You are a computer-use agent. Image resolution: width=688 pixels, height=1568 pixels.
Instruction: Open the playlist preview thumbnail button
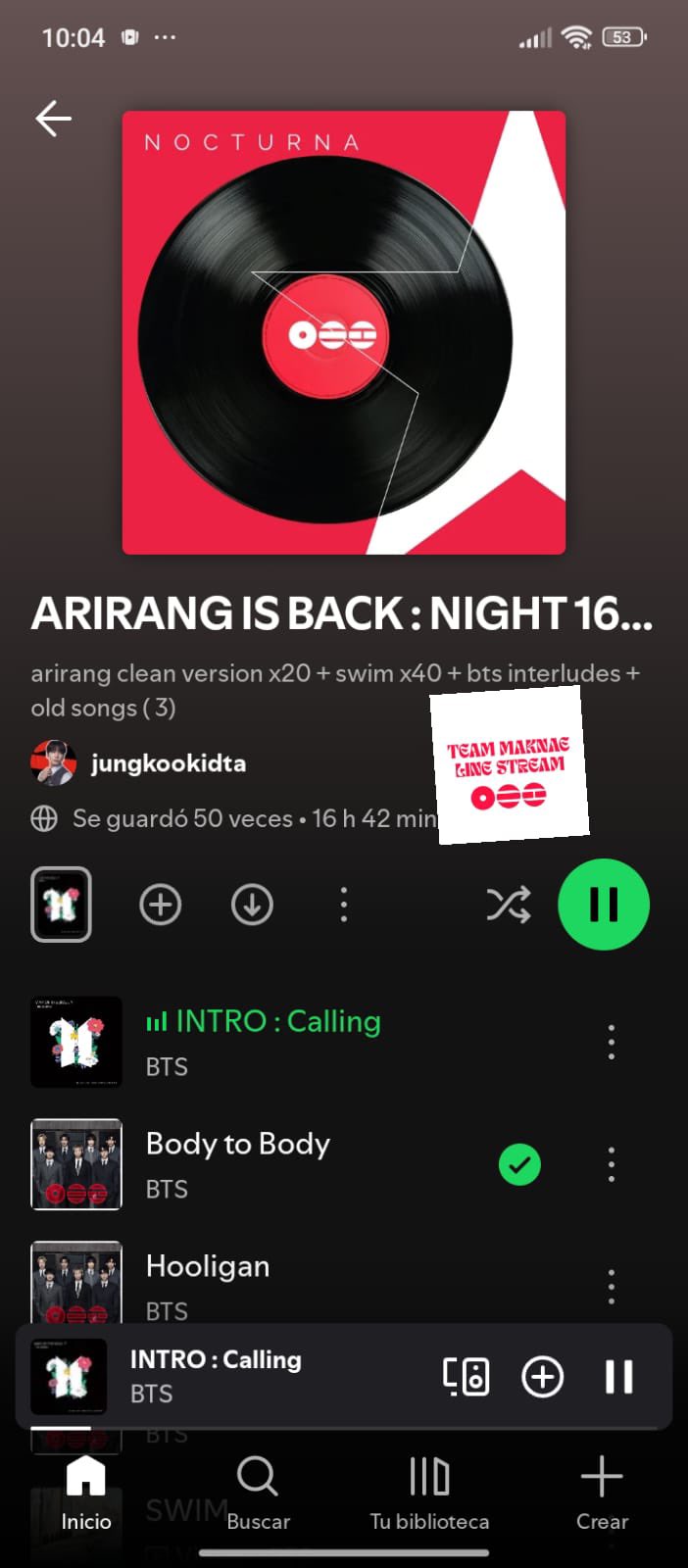61,905
